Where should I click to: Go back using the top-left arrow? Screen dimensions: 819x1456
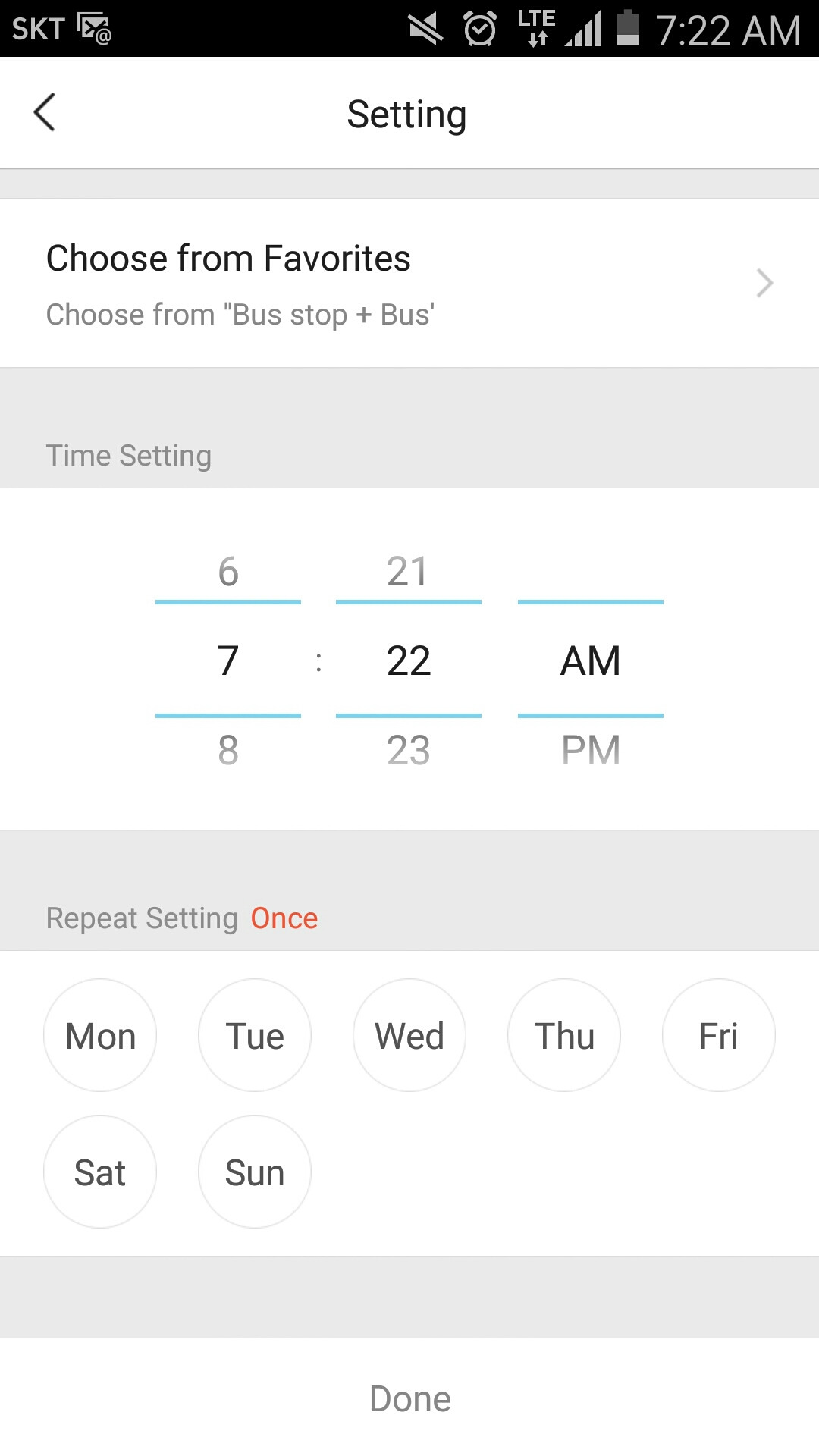[45, 113]
